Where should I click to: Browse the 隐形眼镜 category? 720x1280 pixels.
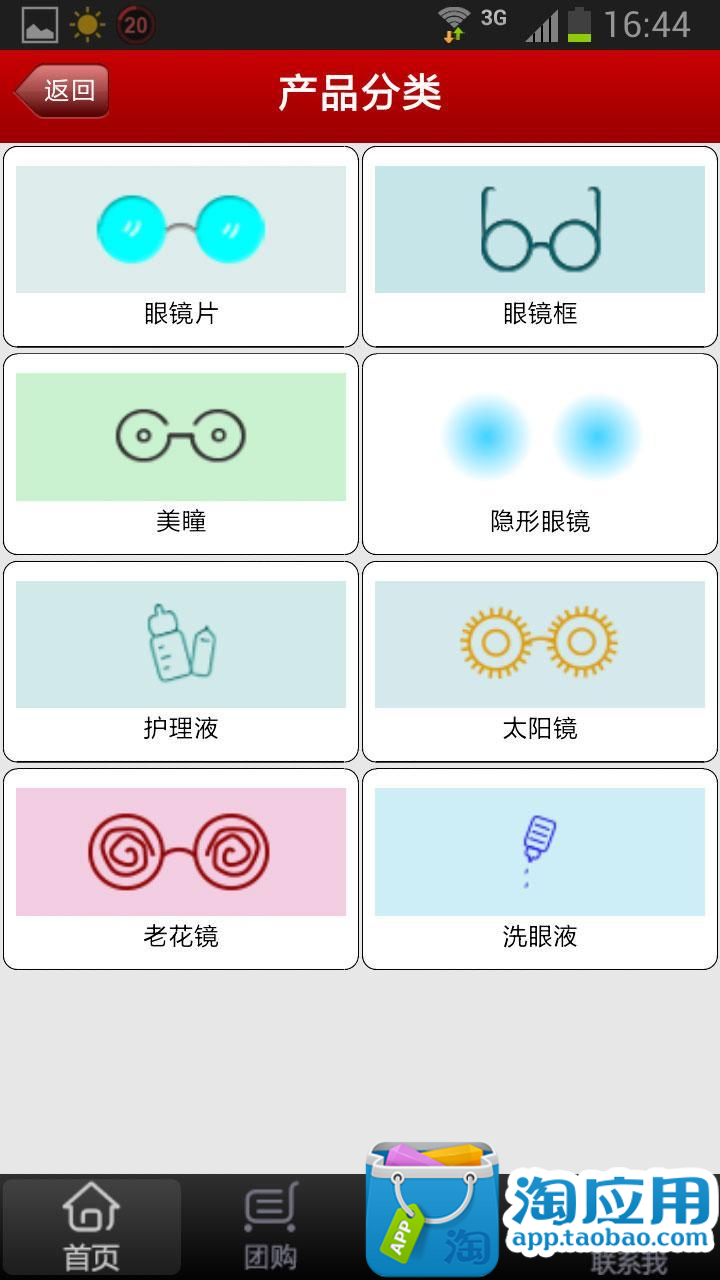(540, 454)
